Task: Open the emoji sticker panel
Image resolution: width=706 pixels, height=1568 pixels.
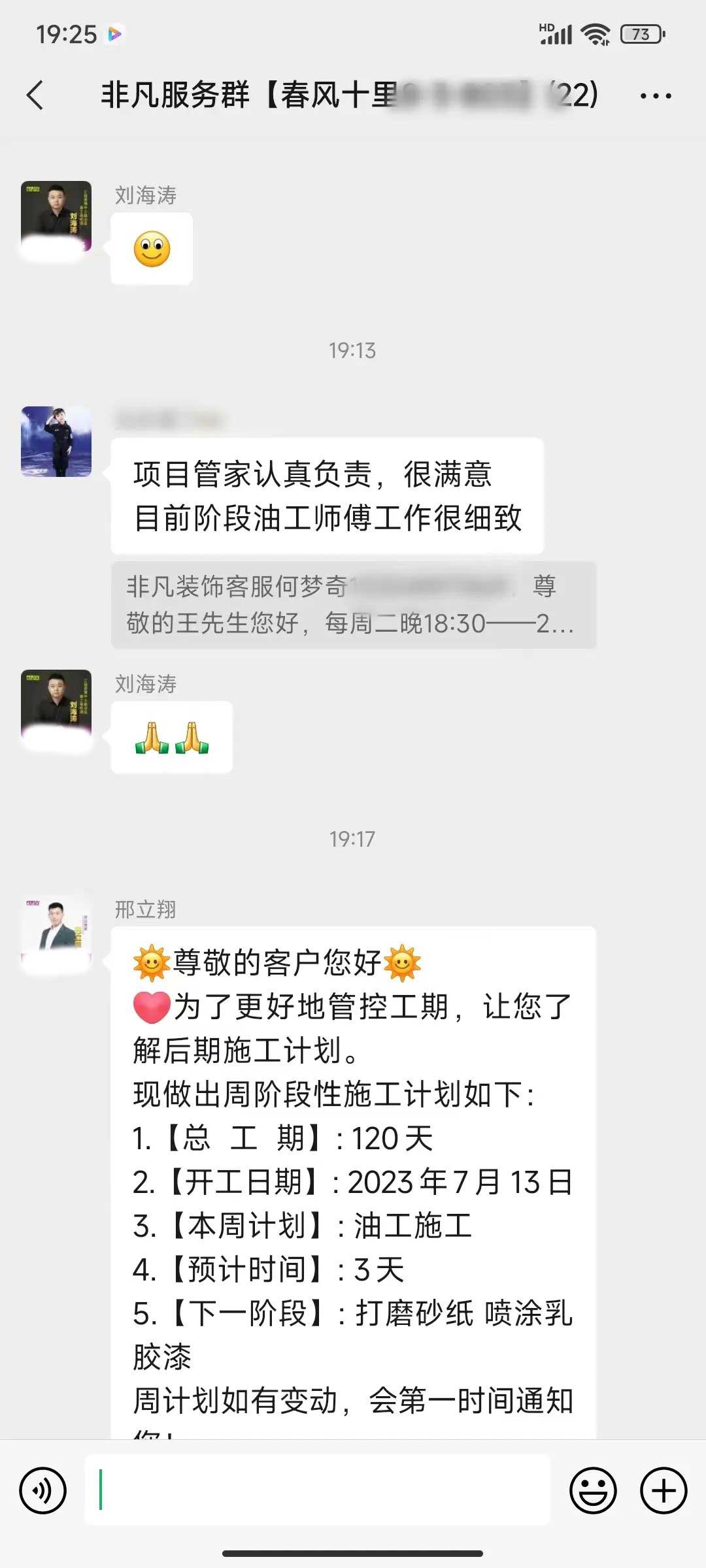Action: [x=593, y=1490]
